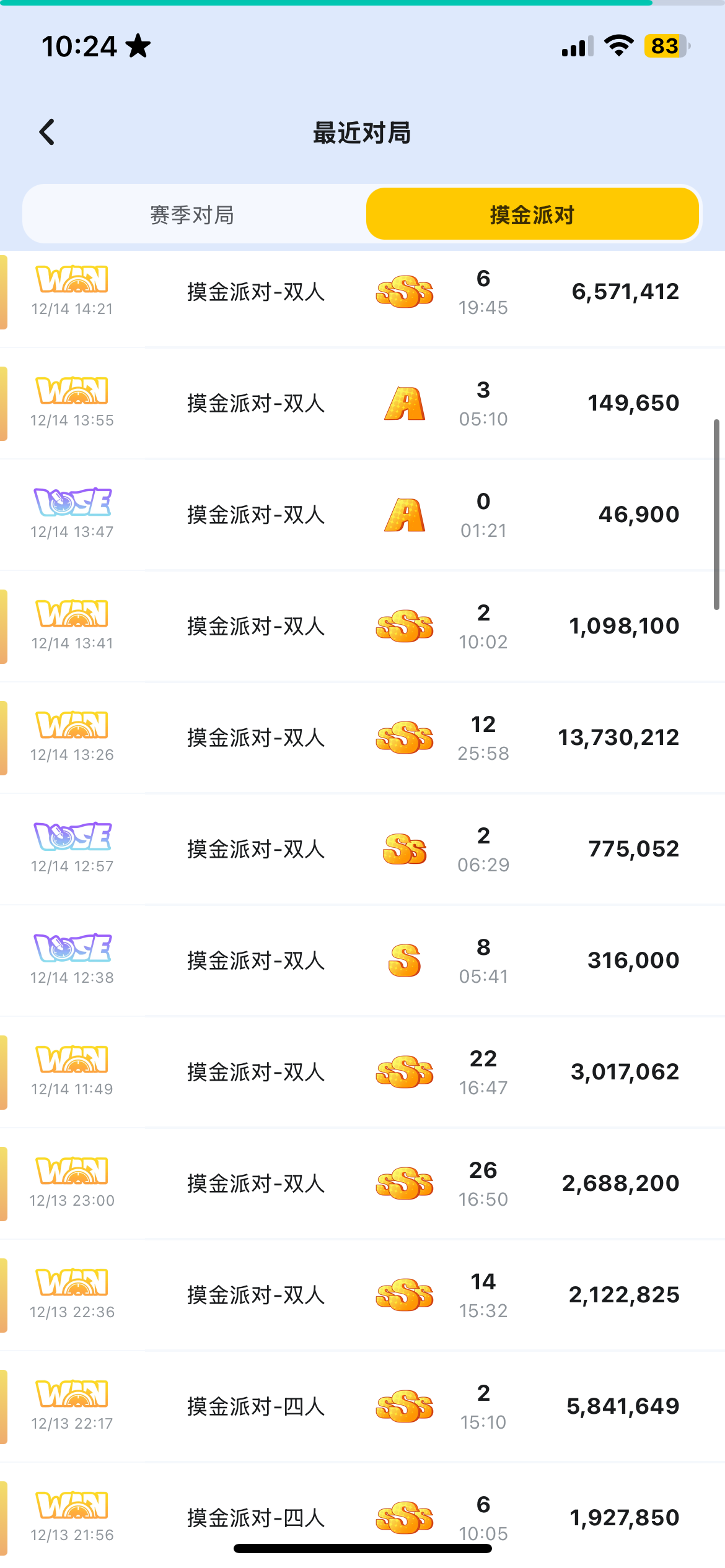Open the match from 12/13 22:36
Image resolution: width=725 pixels, height=1568 pixels.
(x=362, y=1295)
